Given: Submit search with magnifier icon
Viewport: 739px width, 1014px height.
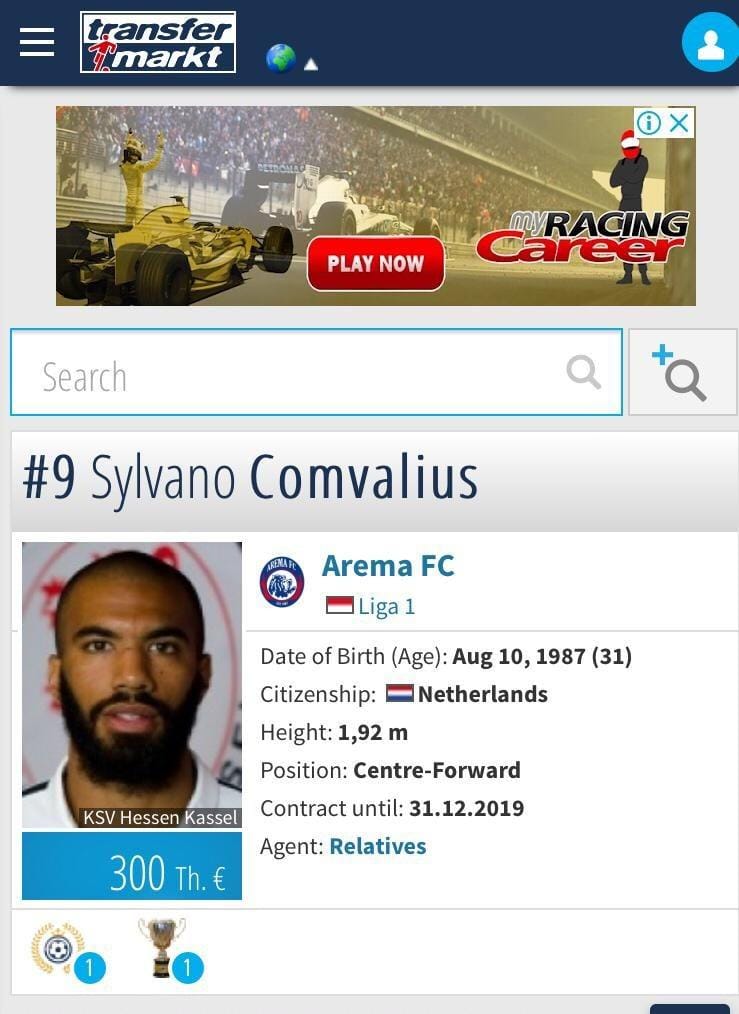Looking at the screenshot, I should click(584, 373).
